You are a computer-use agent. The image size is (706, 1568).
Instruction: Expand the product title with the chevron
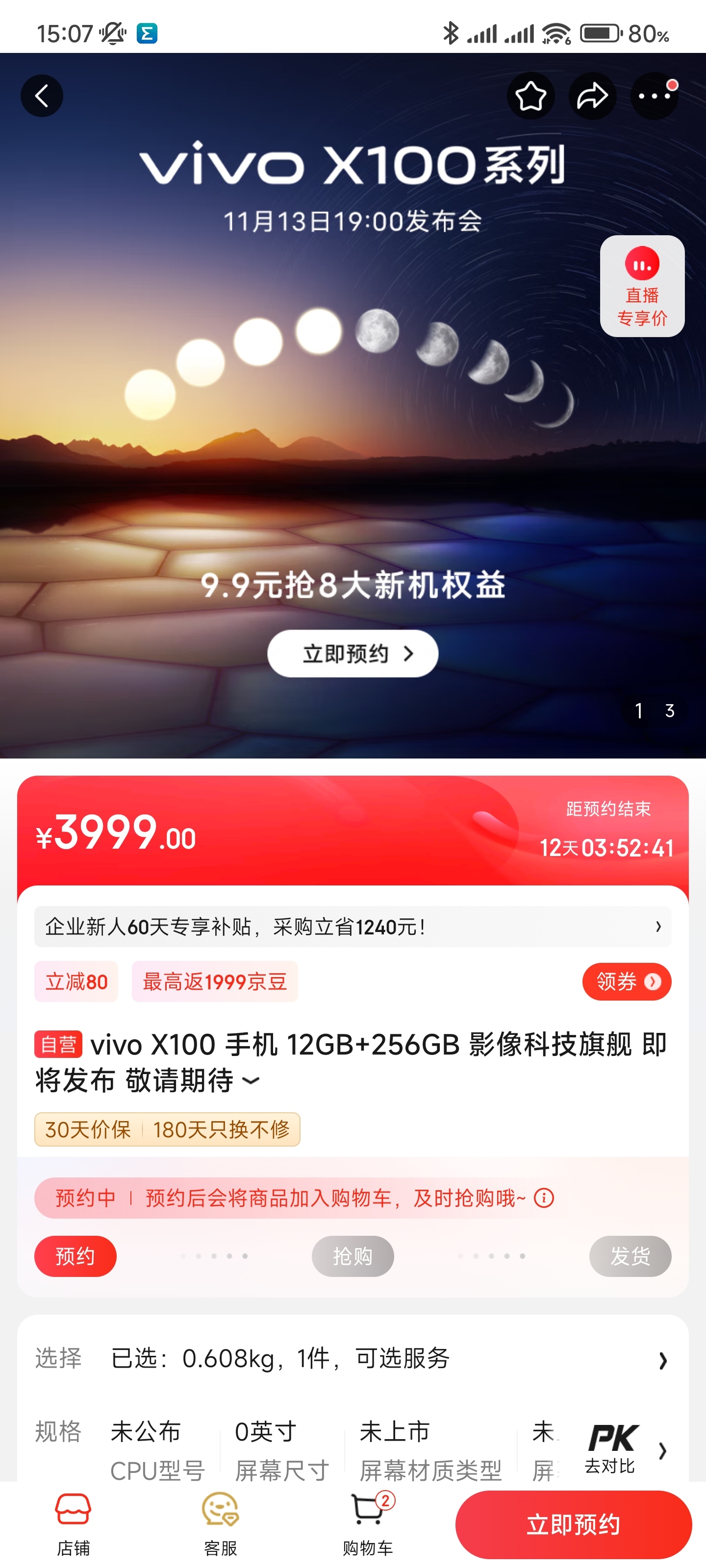coord(251,1081)
